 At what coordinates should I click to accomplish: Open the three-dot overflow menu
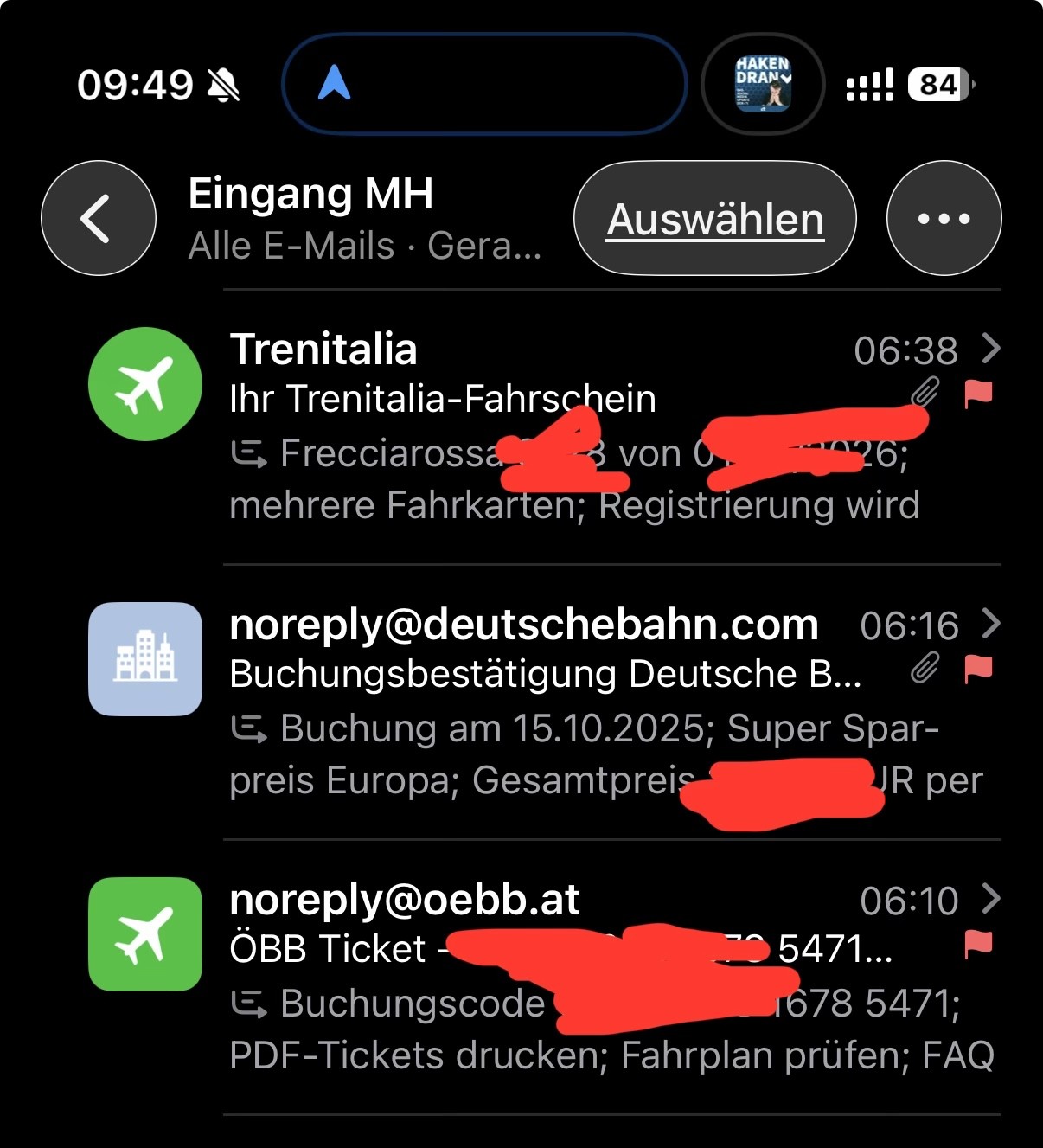click(x=944, y=219)
